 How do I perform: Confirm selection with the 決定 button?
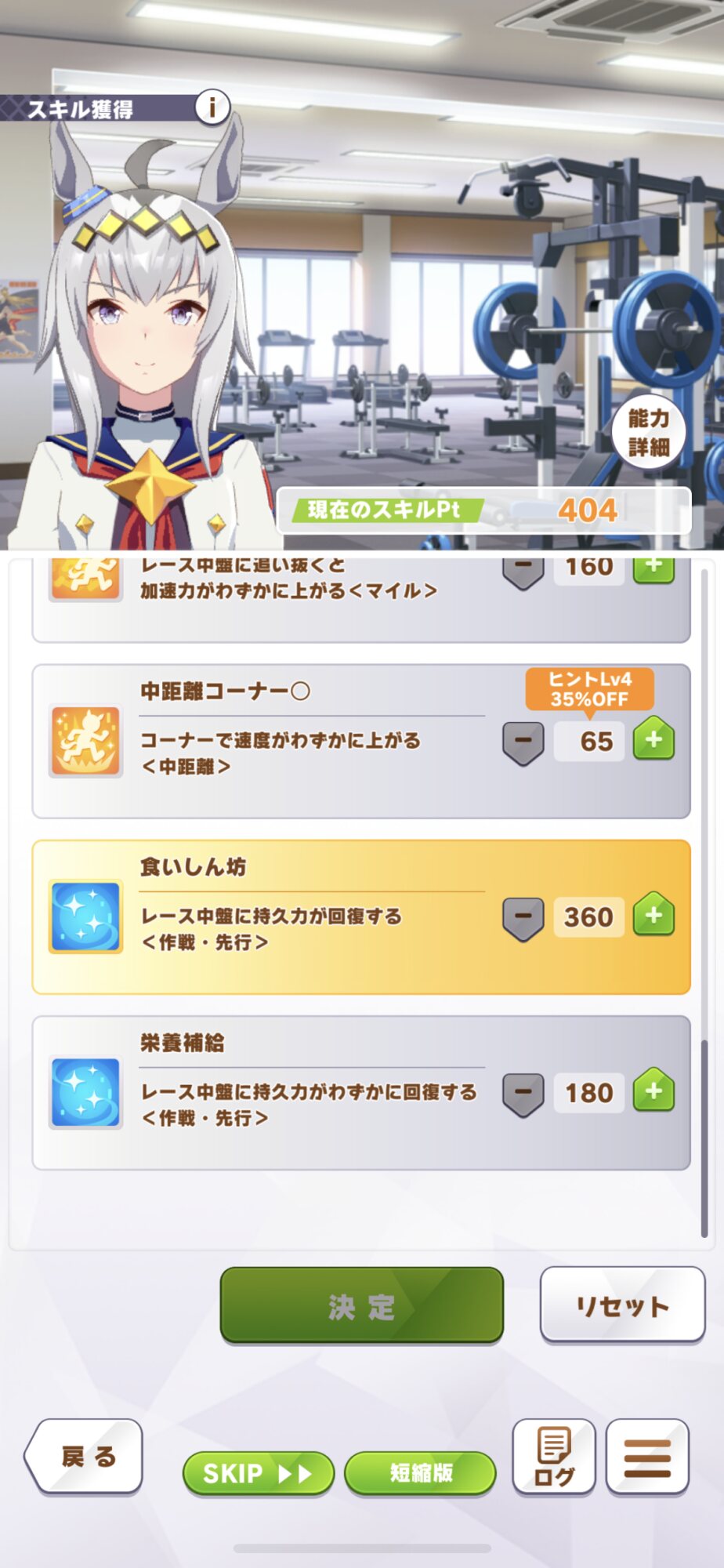click(x=362, y=1306)
